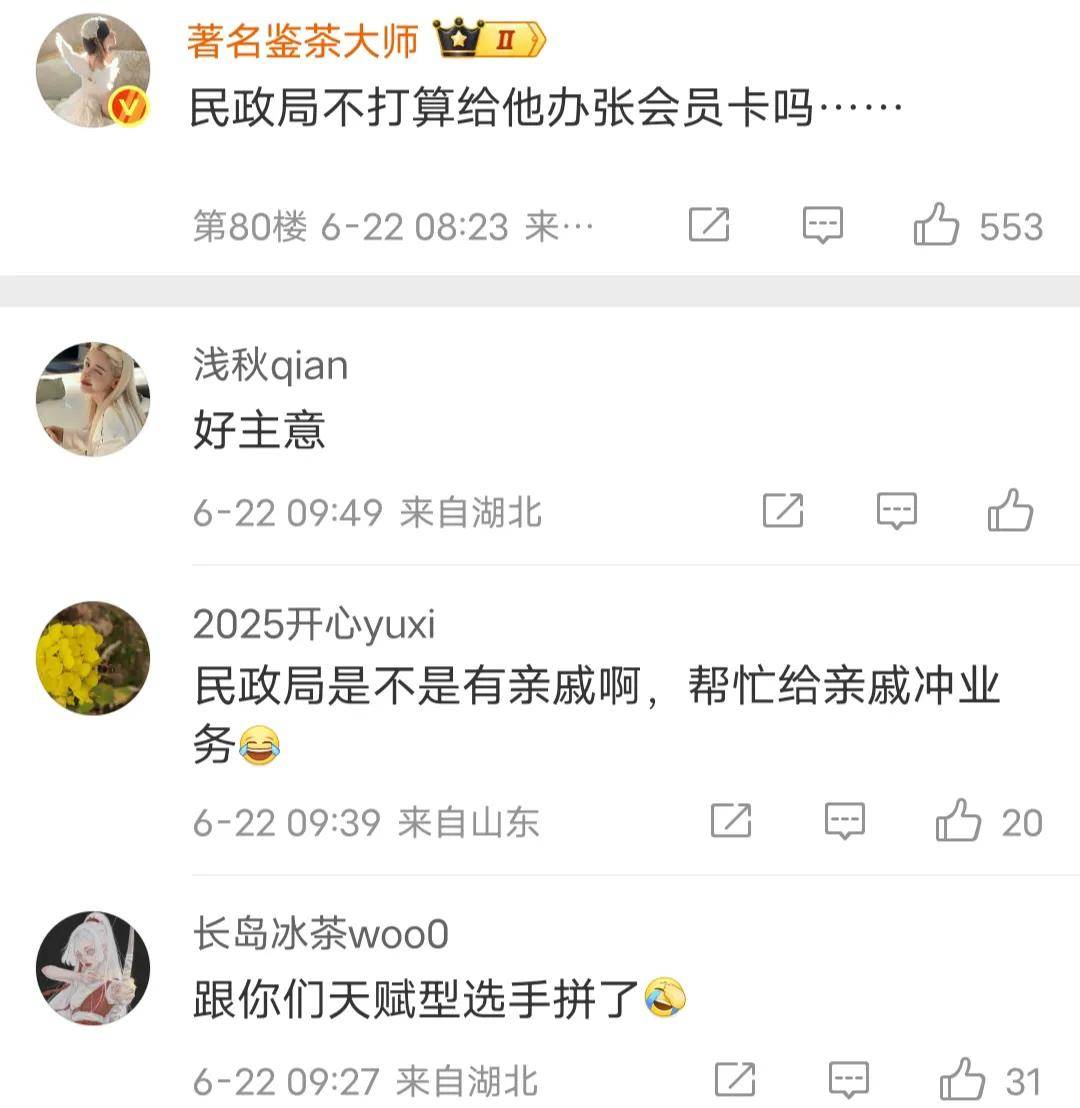Comment on 2025开心yuxi's reply
The height and width of the screenshot is (1108, 1080).
(844, 822)
